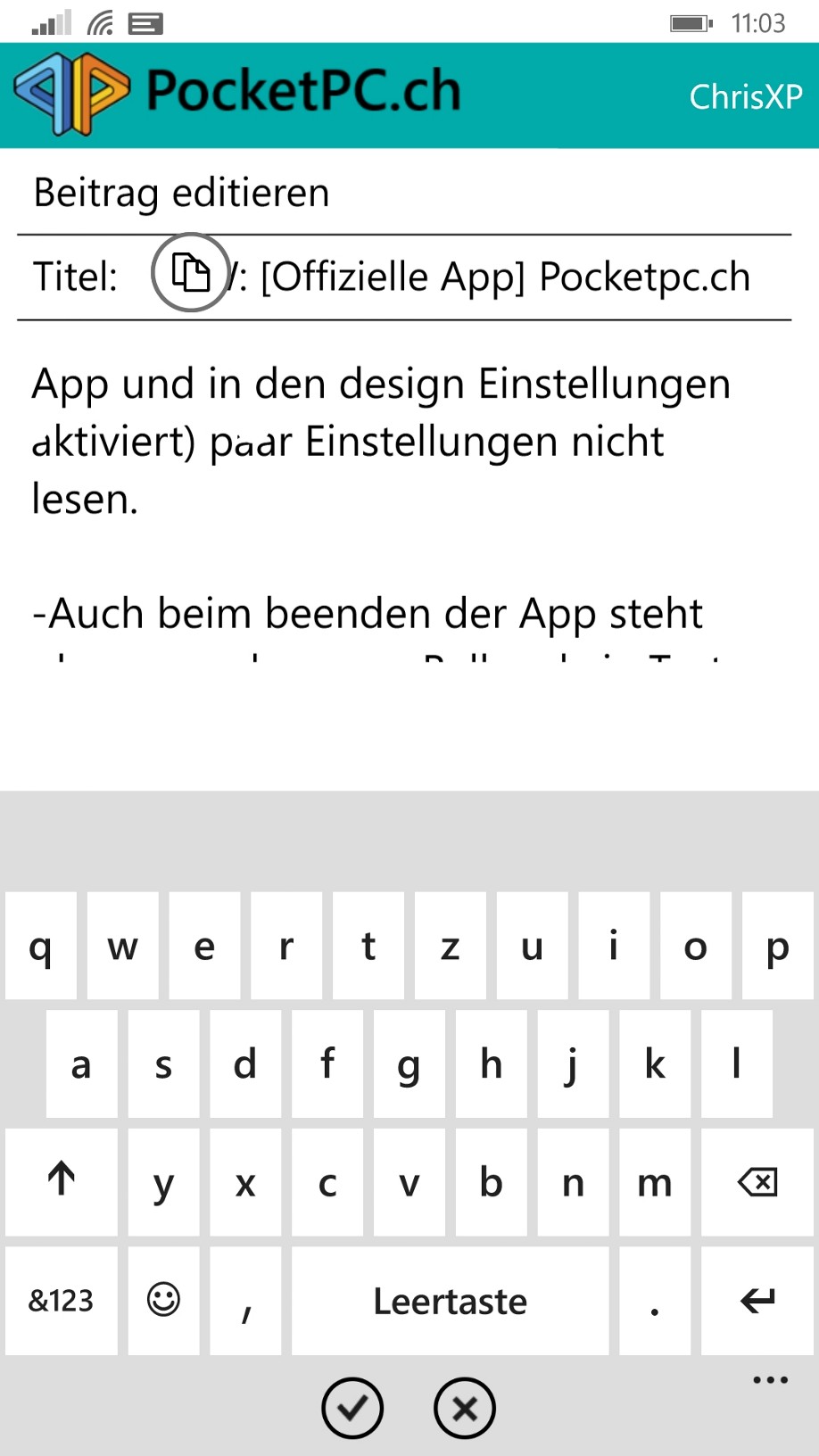Image resolution: width=819 pixels, height=1456 pixels.
Task: Confirm the edit with the checkmark button
Action: click(x=352, y=1408)
